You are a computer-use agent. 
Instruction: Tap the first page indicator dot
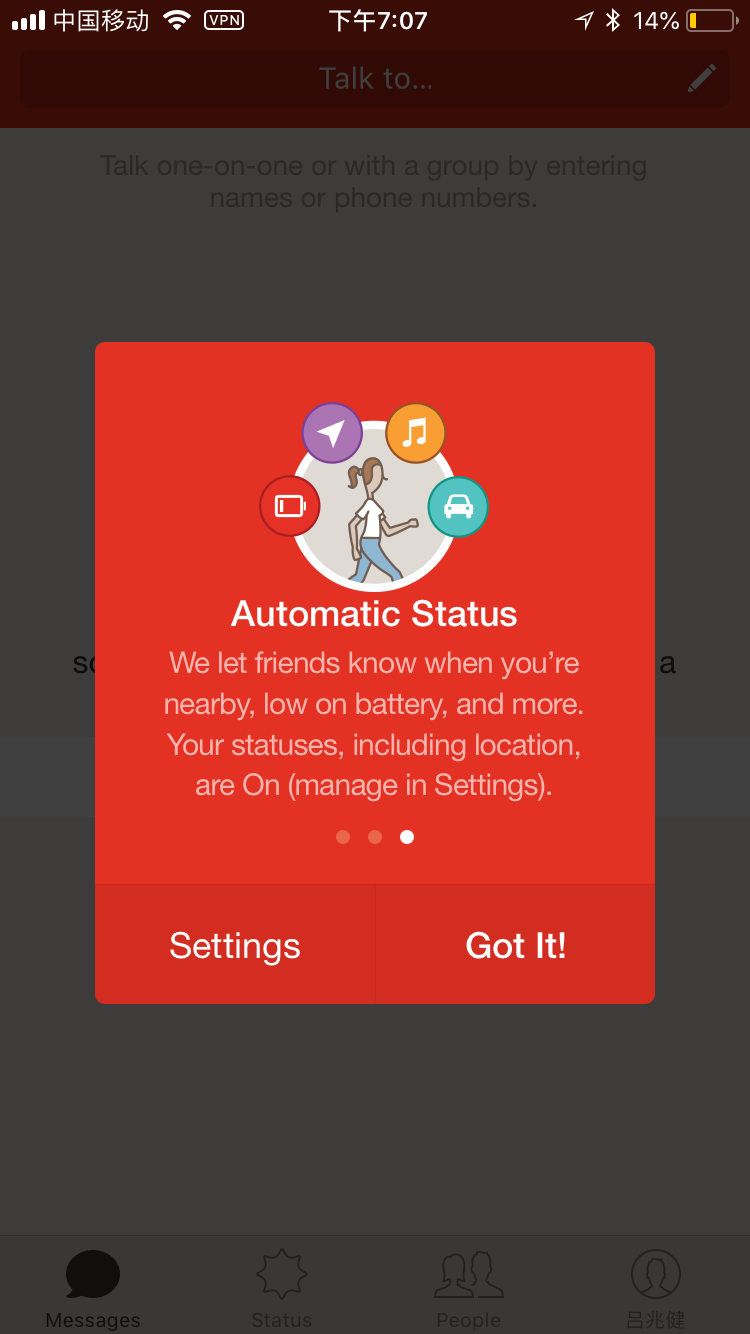pyautogui.click(x=343, y=837)
